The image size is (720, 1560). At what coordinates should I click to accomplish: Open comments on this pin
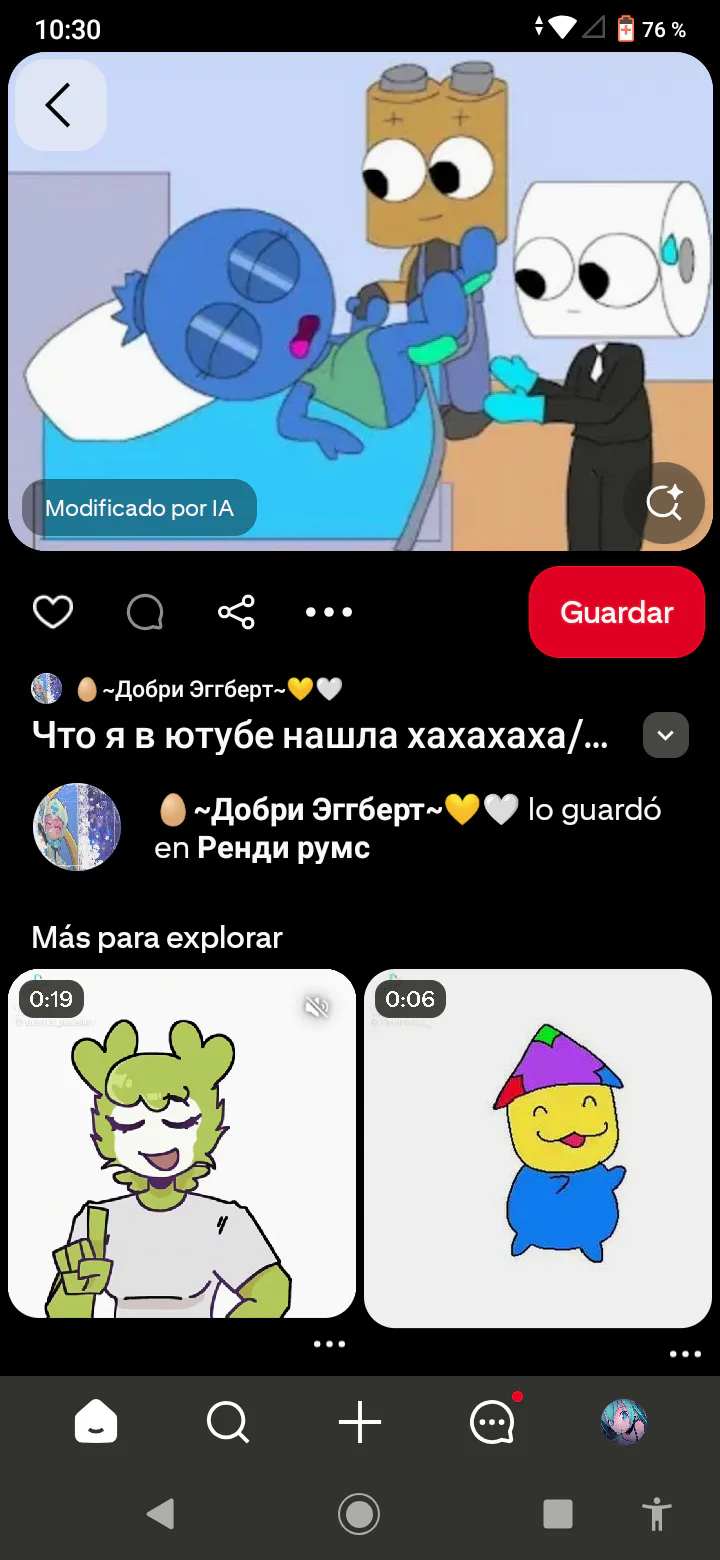(x=145, y=612)
